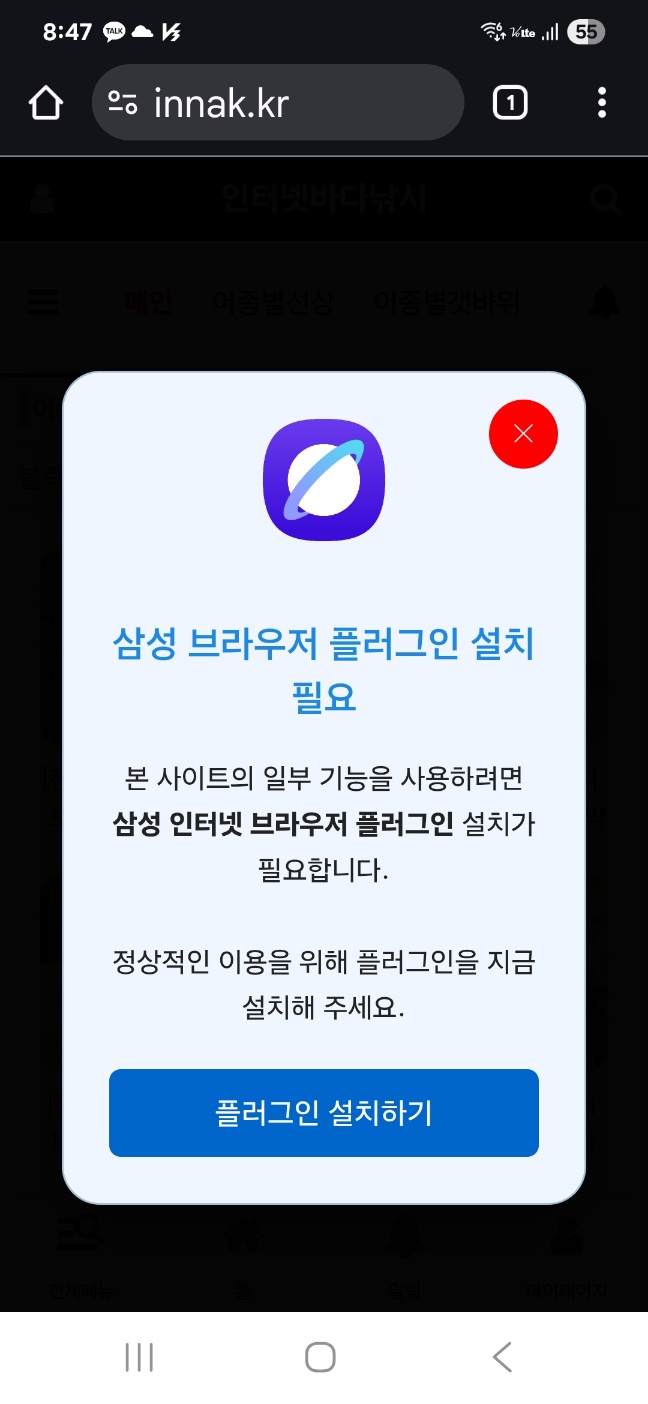Go back with the system back button

(x=502, y=1357)
